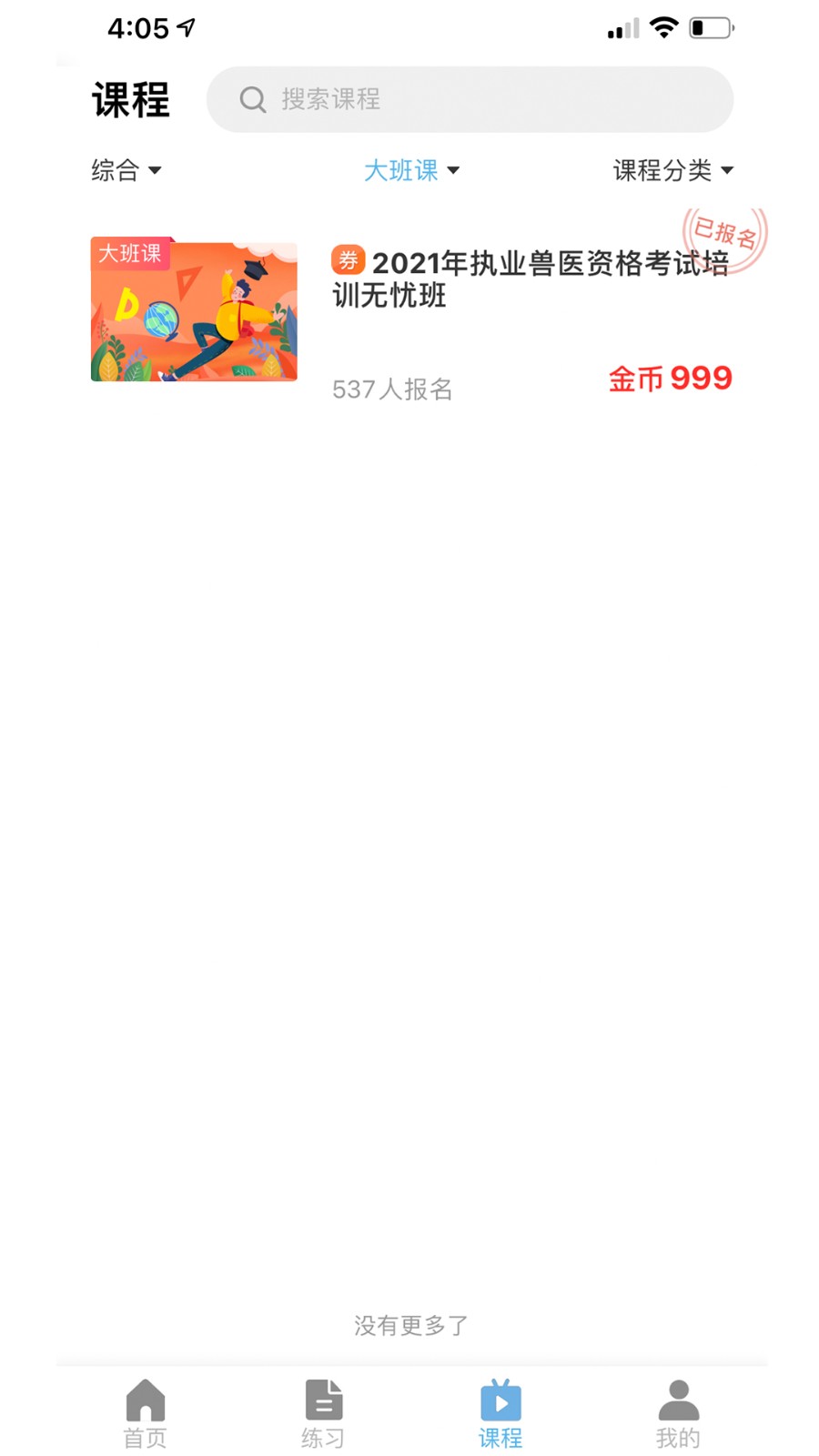Tap the magnifier icon in the search bar

click(x=252, y=99)
